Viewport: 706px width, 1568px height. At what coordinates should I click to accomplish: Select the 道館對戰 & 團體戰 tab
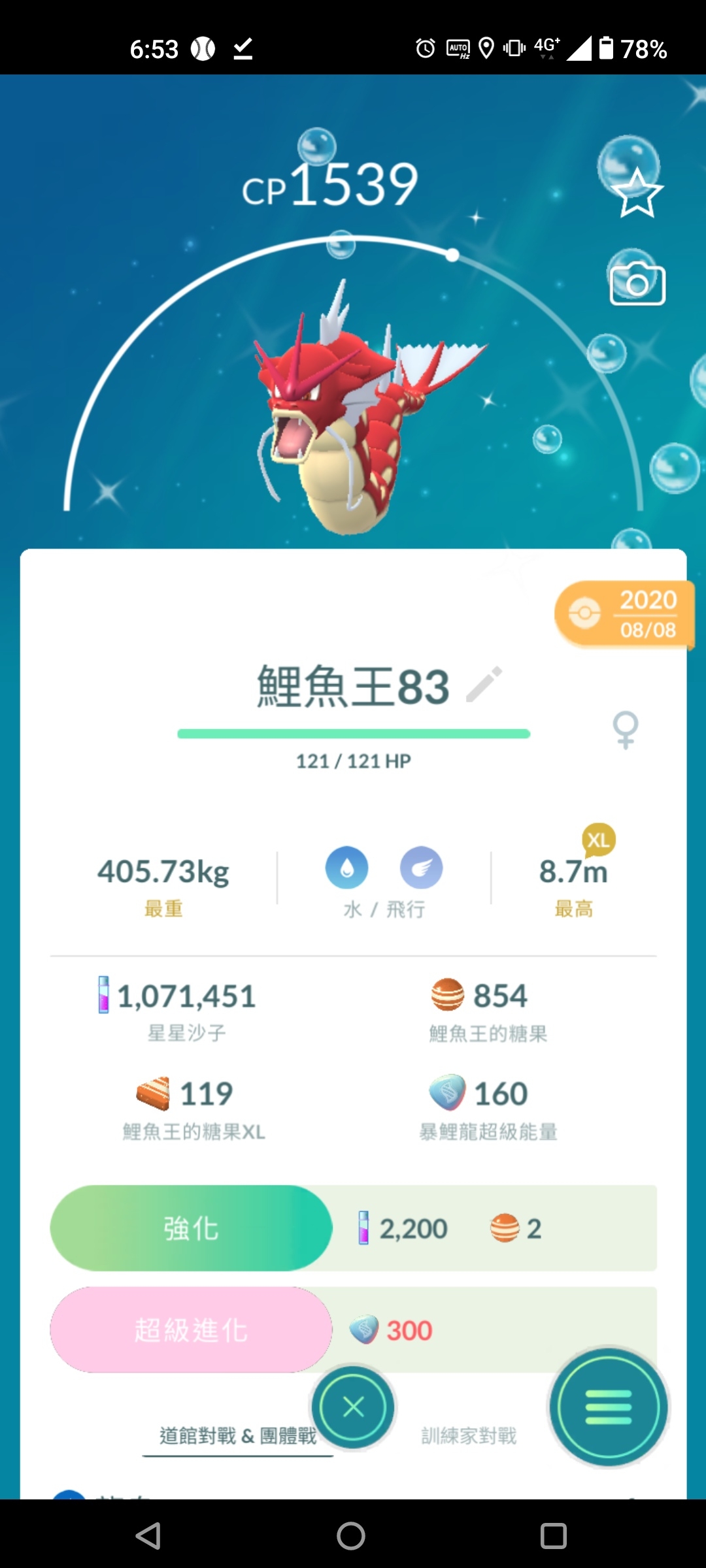(238, 1436)
